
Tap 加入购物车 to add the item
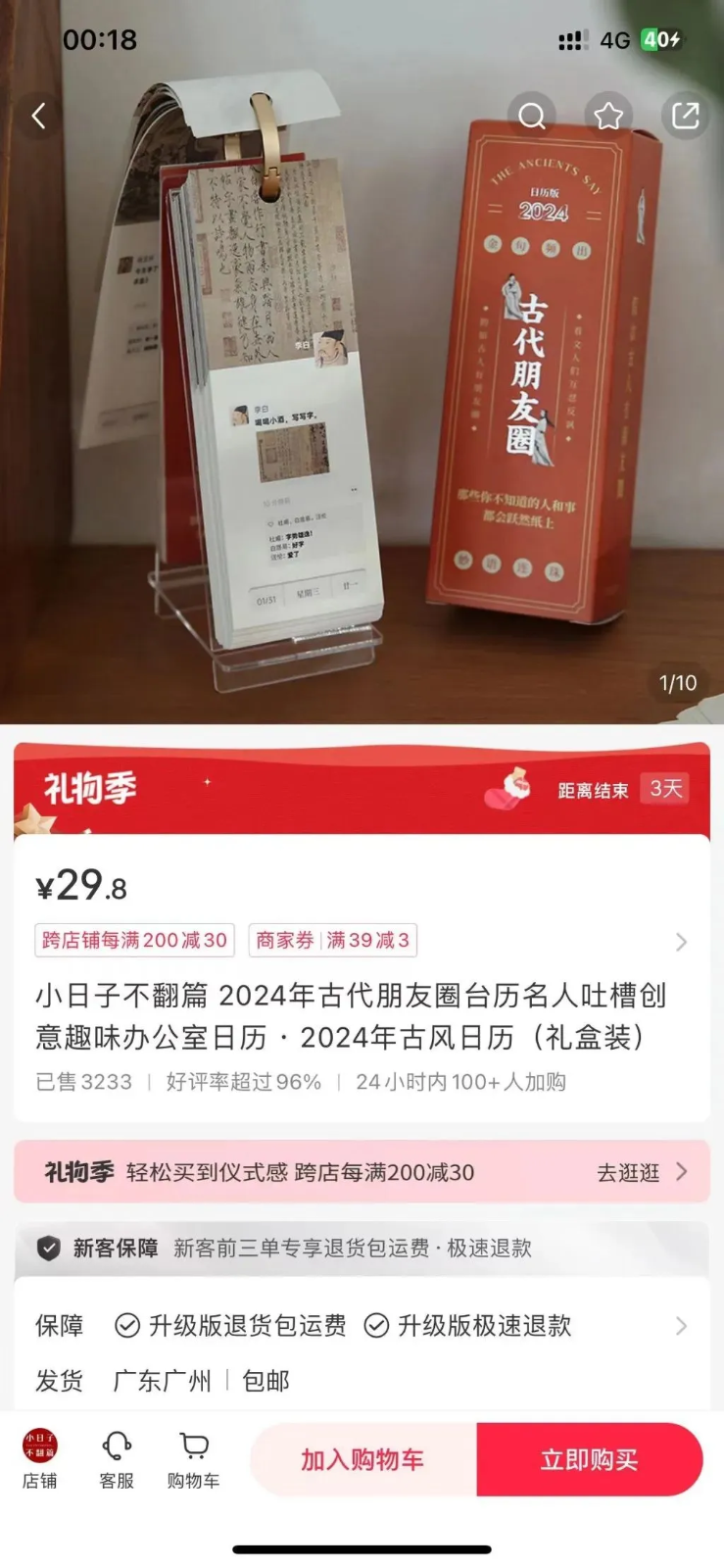[362, 1460]
